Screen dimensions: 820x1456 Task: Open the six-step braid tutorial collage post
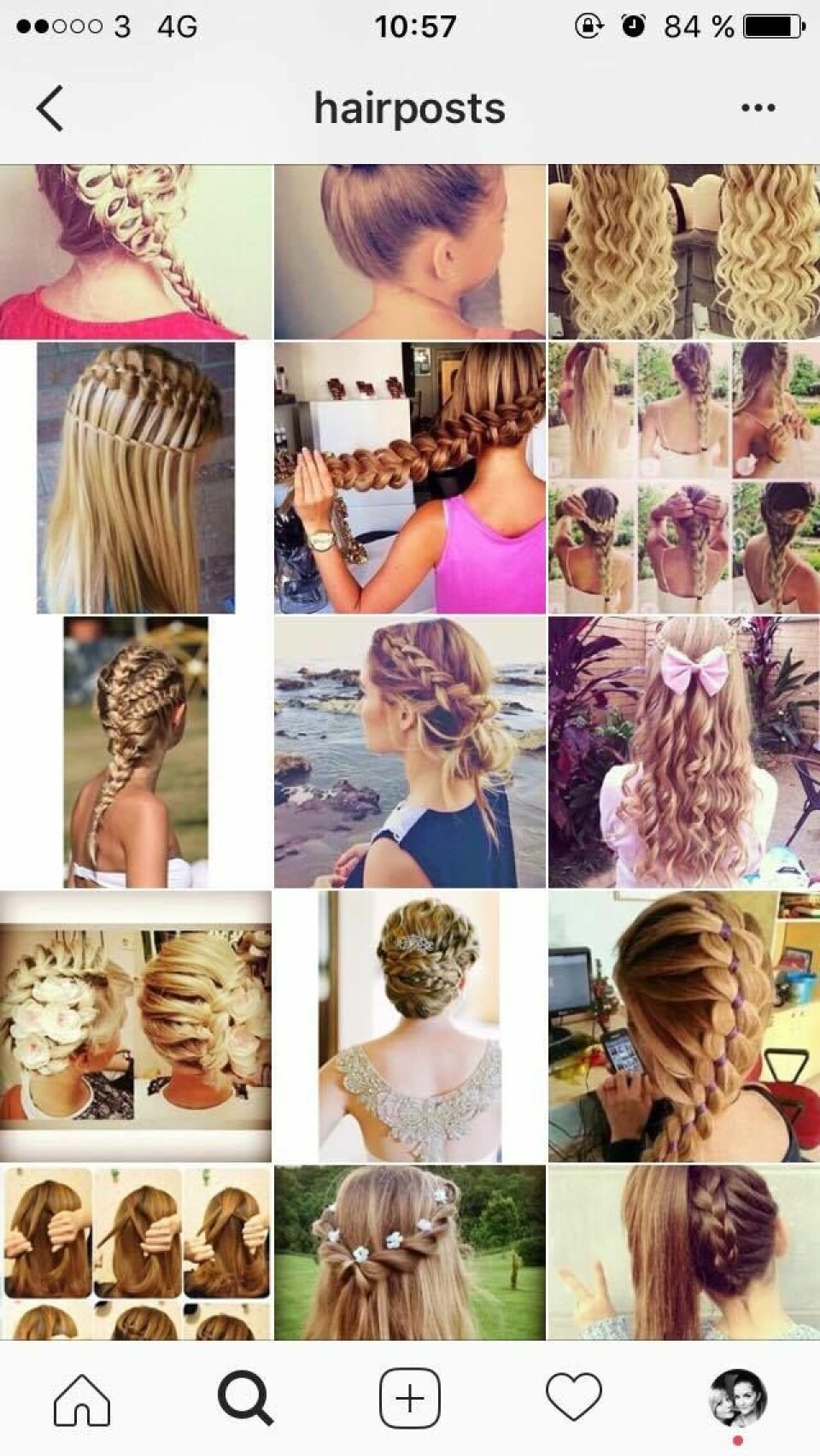683,478
